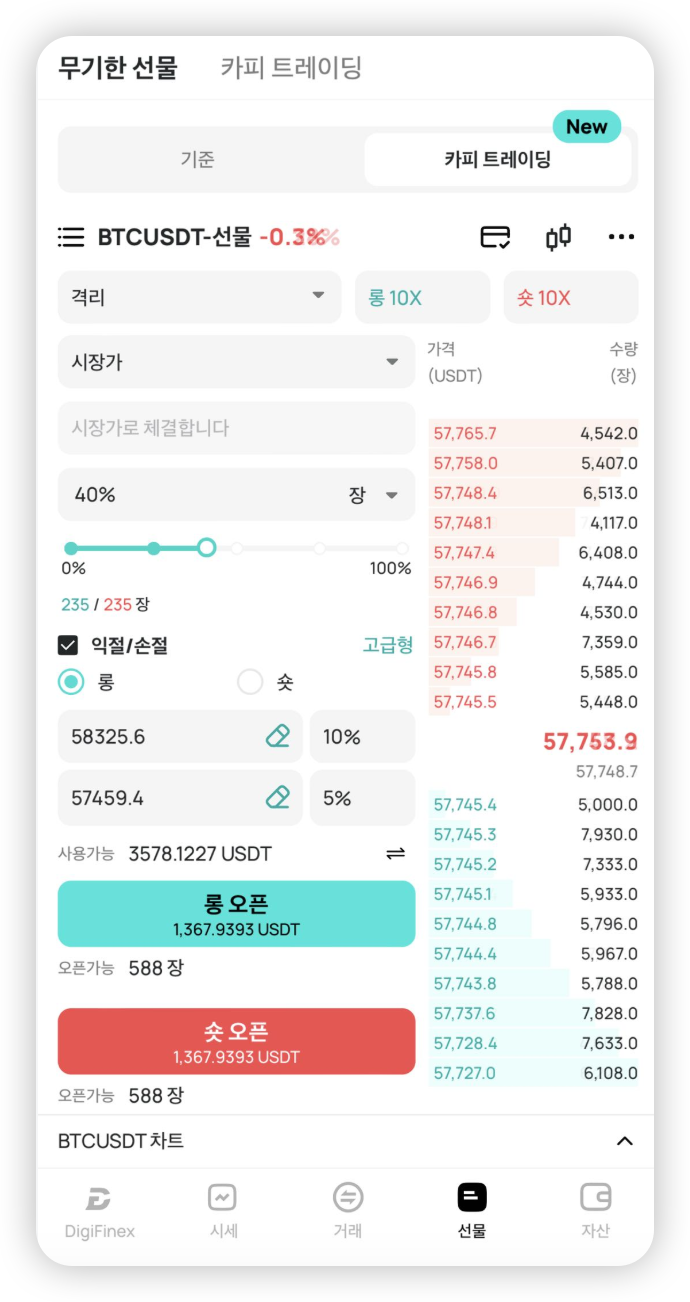Open 고급형 advanced settings
This screenshot has height=1302, width=690.
pos(387,645)
